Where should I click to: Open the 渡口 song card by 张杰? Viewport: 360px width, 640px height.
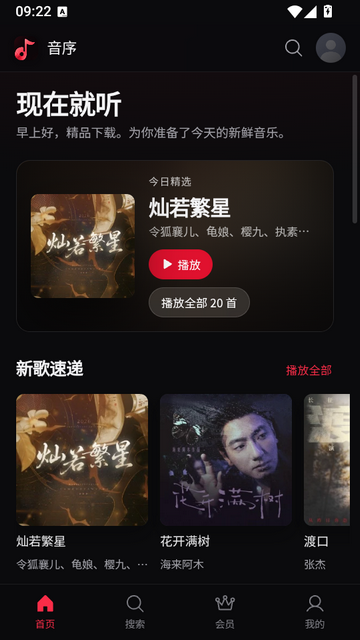click(x=327, y=482)
